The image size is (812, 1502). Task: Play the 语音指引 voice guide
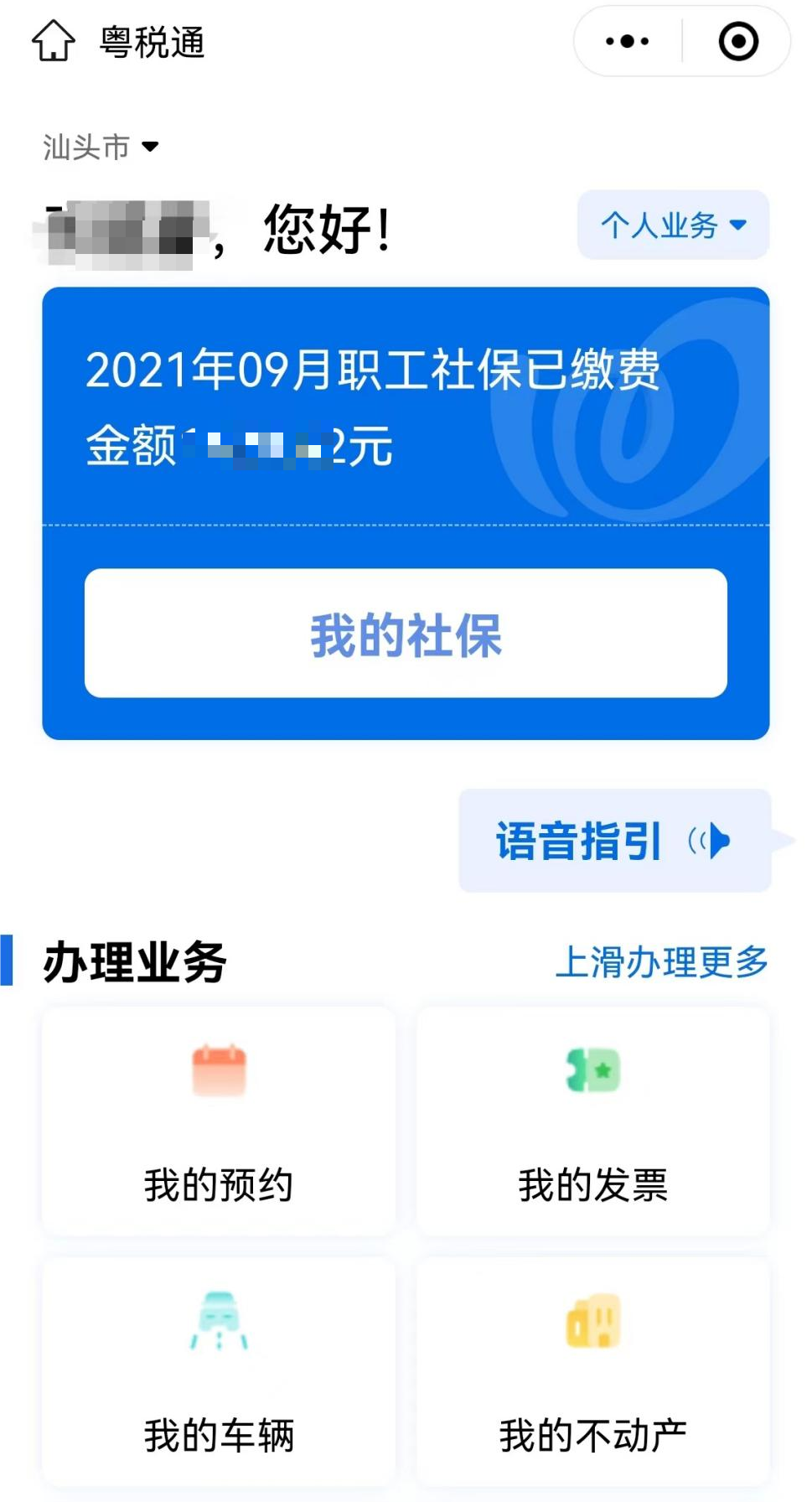[614, 841]
